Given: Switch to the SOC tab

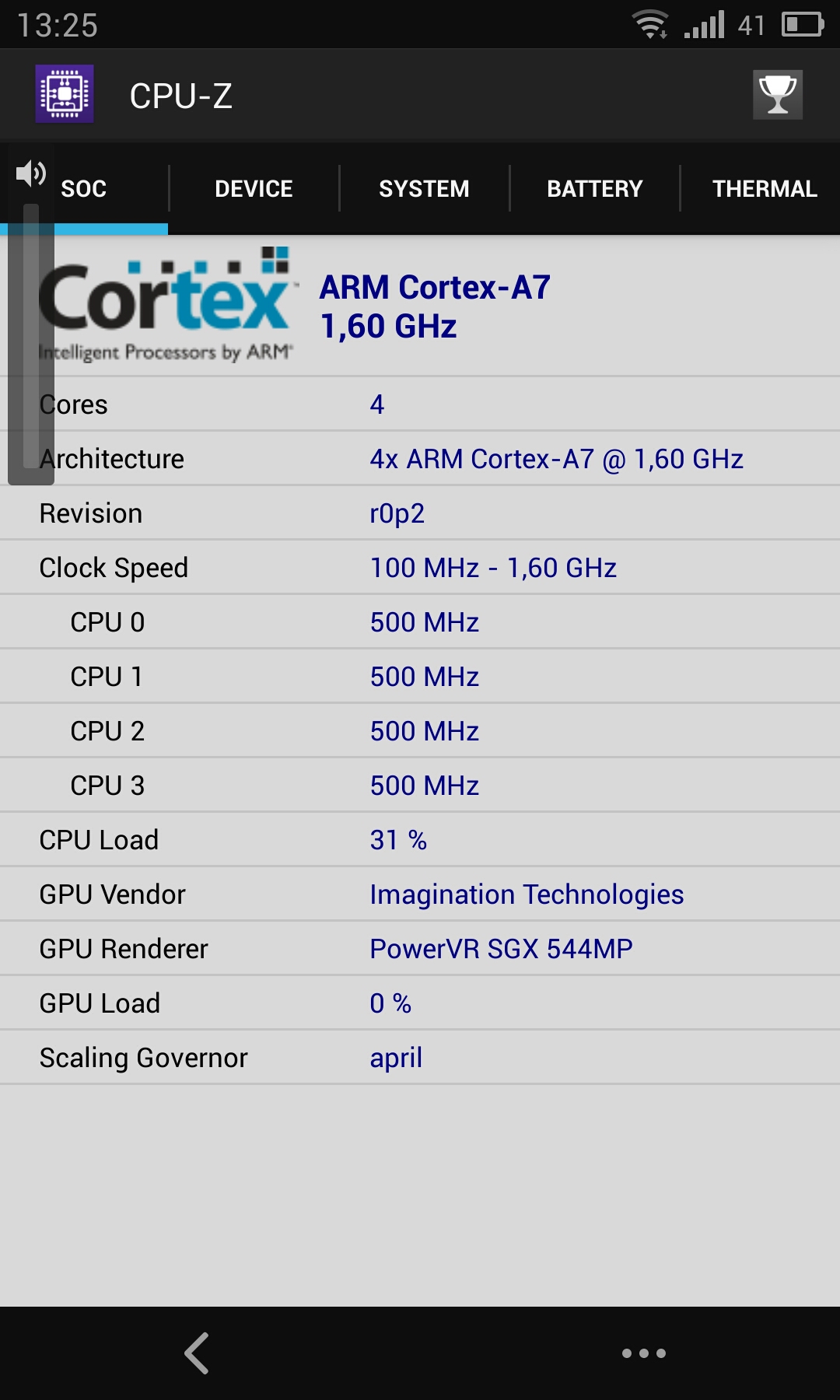Looking at the screenshot, I should click(84, 188).
